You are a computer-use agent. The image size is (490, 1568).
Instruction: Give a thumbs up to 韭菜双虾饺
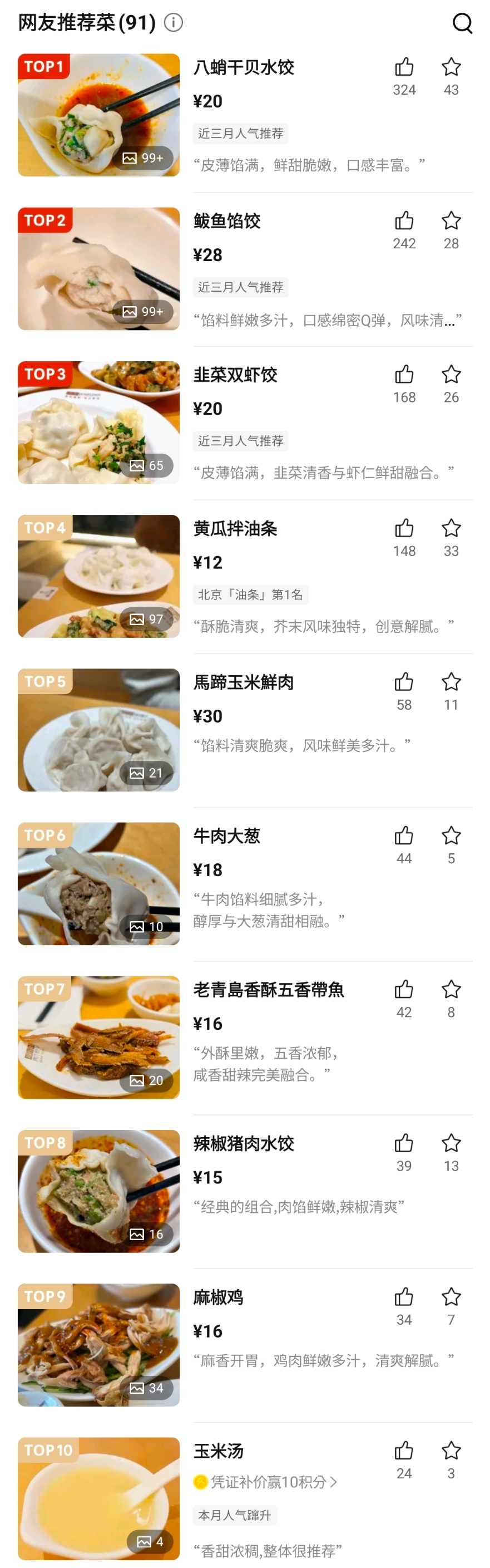[x=404, y=375]
